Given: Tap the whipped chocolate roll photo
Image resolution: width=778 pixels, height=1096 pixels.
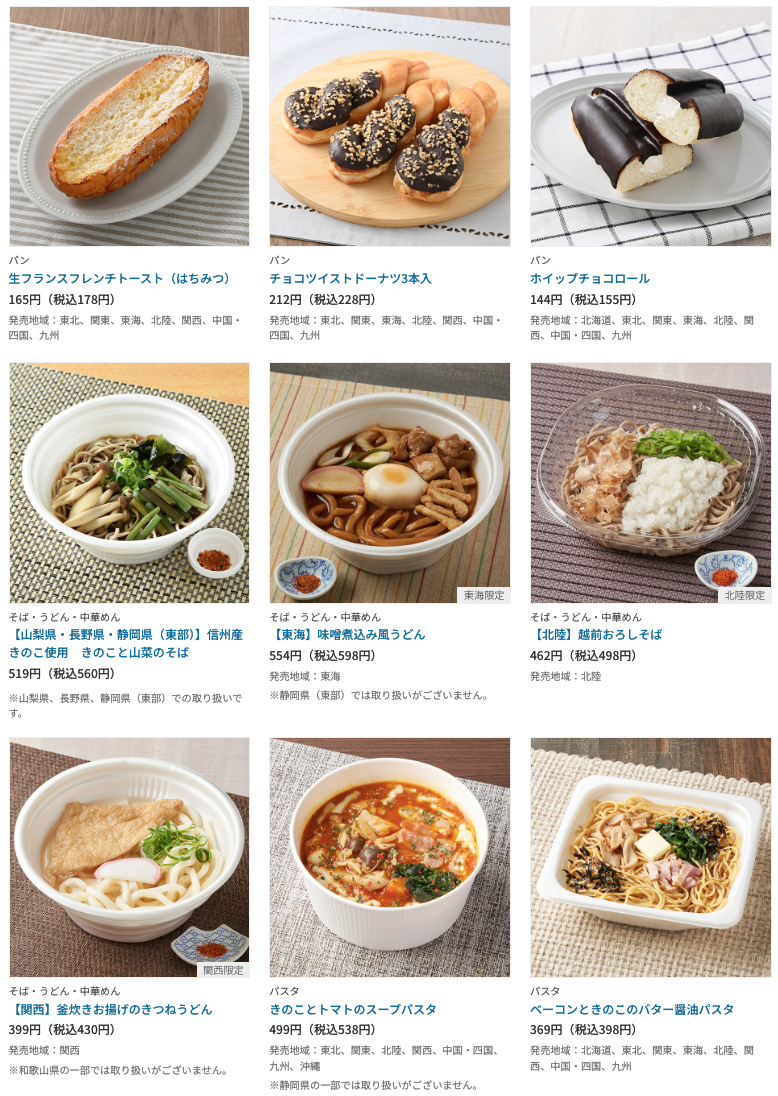Looking at the screenshot, I should pos(650,126).
